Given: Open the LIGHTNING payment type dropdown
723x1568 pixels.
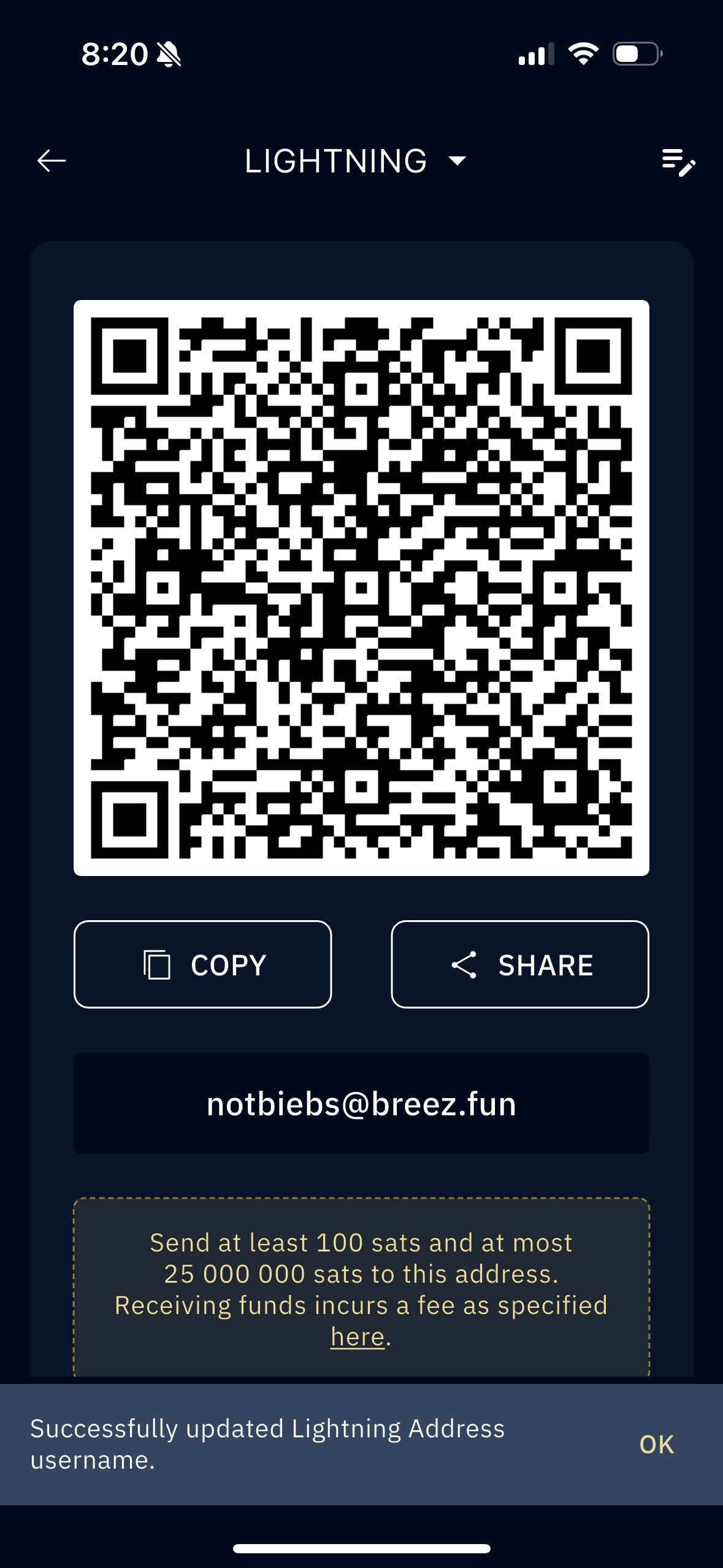Looking at the screenshot, I should [354, 161].
